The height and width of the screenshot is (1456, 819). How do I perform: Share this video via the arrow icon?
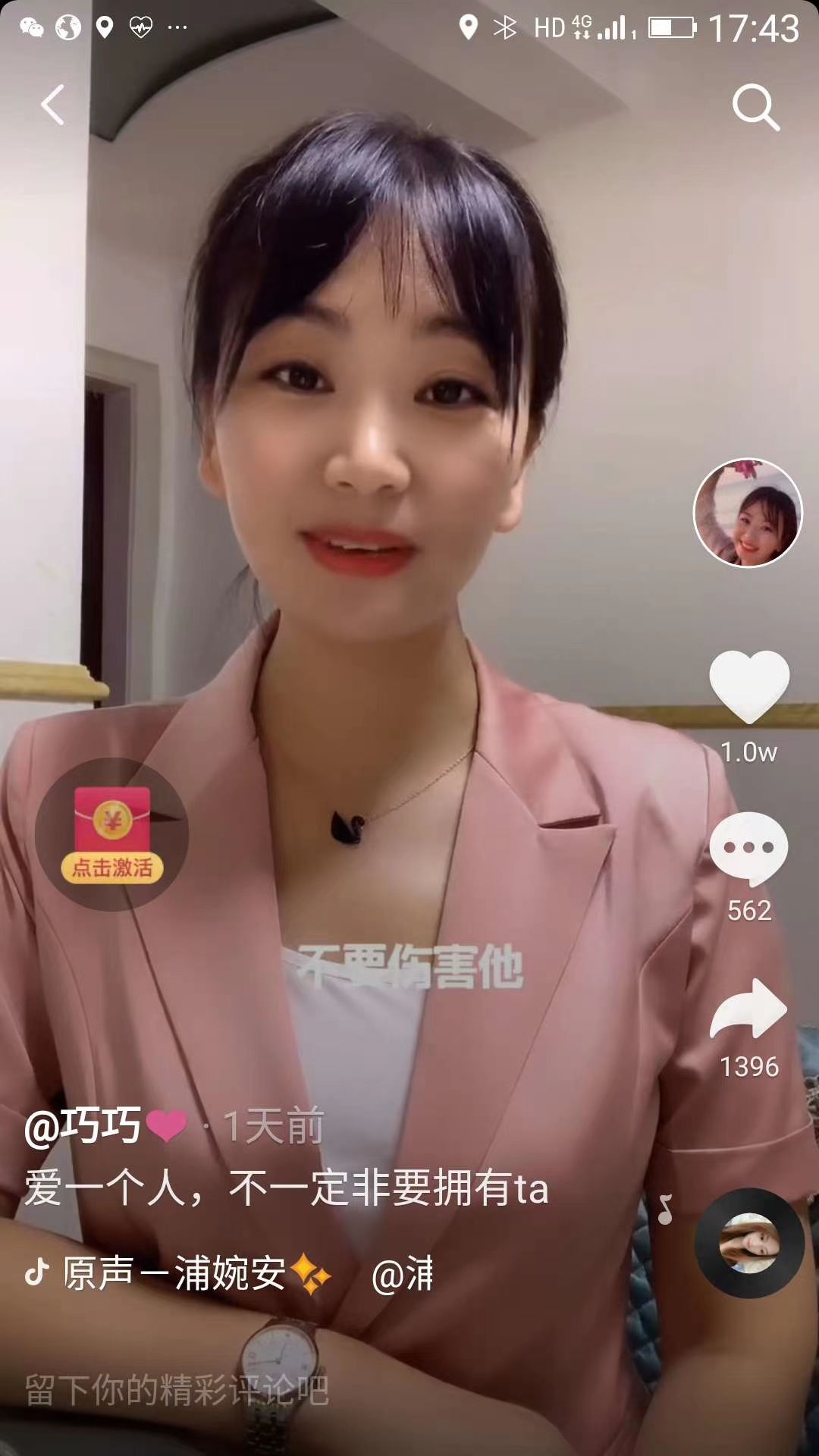(748, 1009)
